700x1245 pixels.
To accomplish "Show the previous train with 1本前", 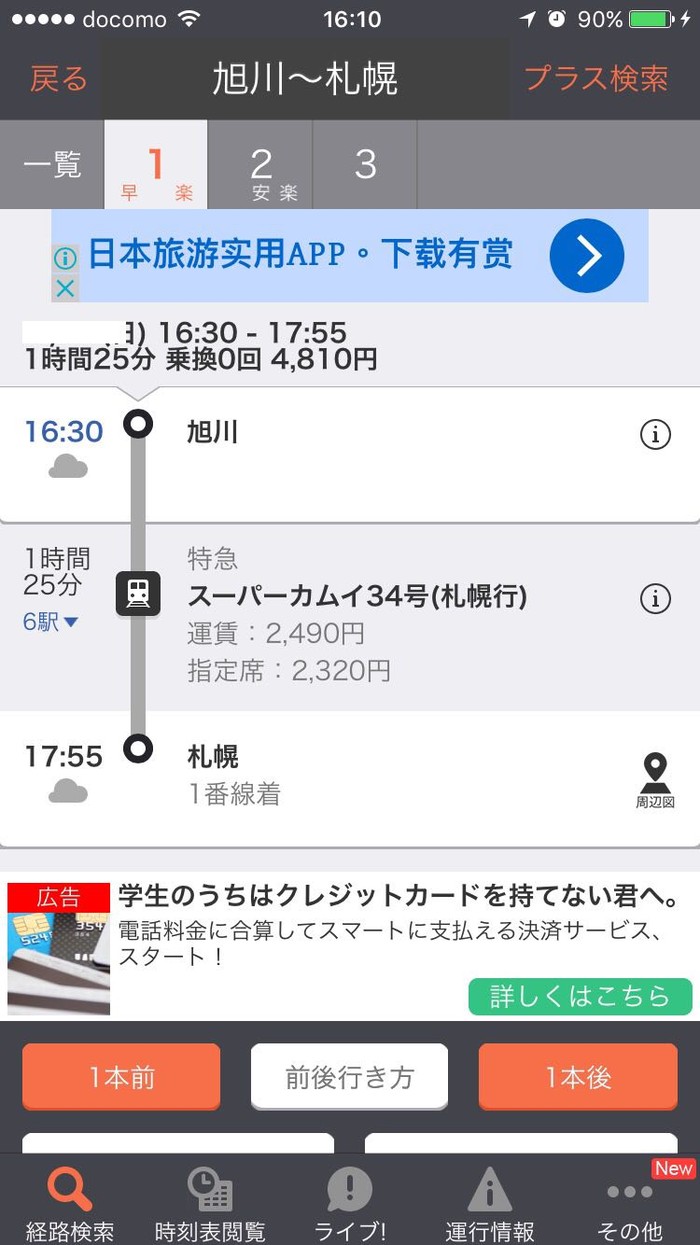I will tap(121, 1077).
